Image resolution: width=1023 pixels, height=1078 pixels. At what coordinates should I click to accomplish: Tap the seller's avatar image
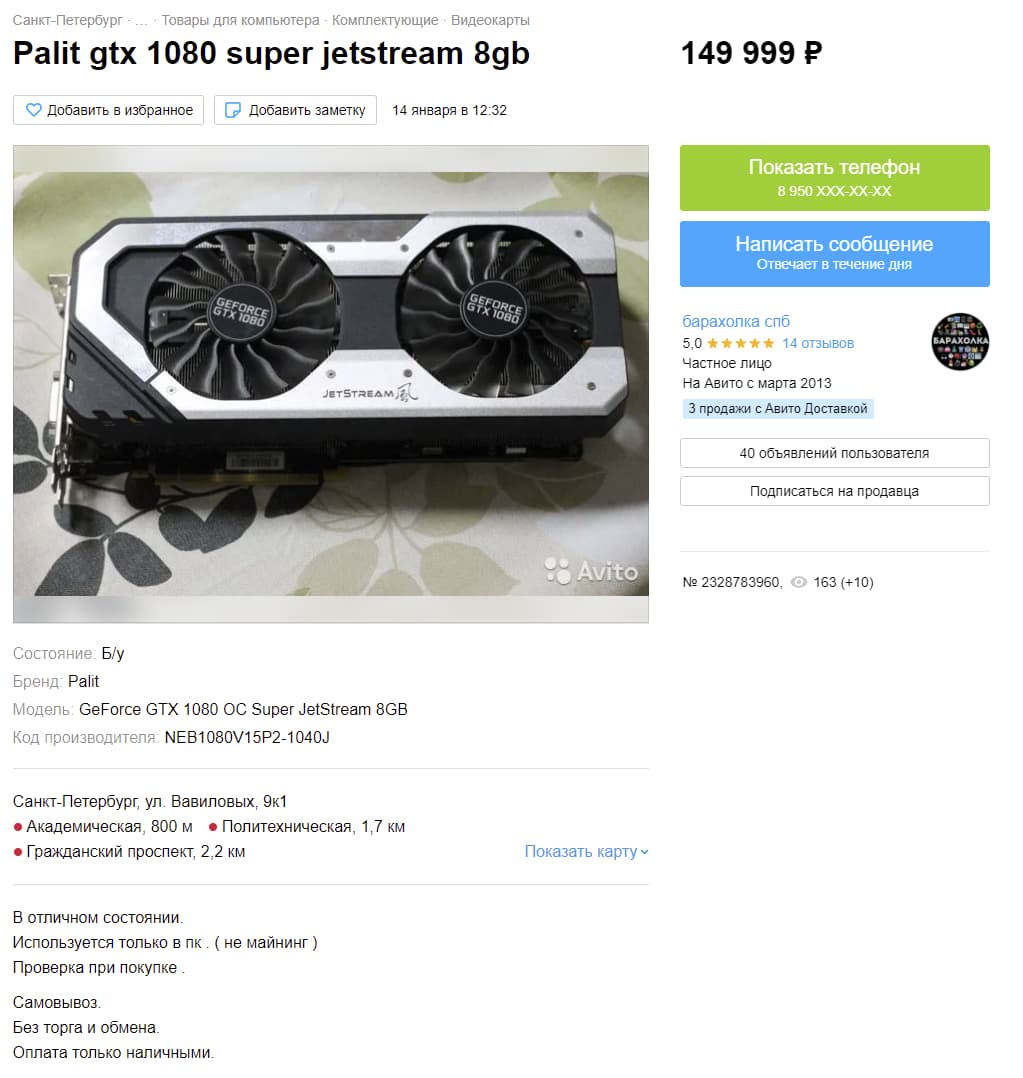[x=960, y=342]
